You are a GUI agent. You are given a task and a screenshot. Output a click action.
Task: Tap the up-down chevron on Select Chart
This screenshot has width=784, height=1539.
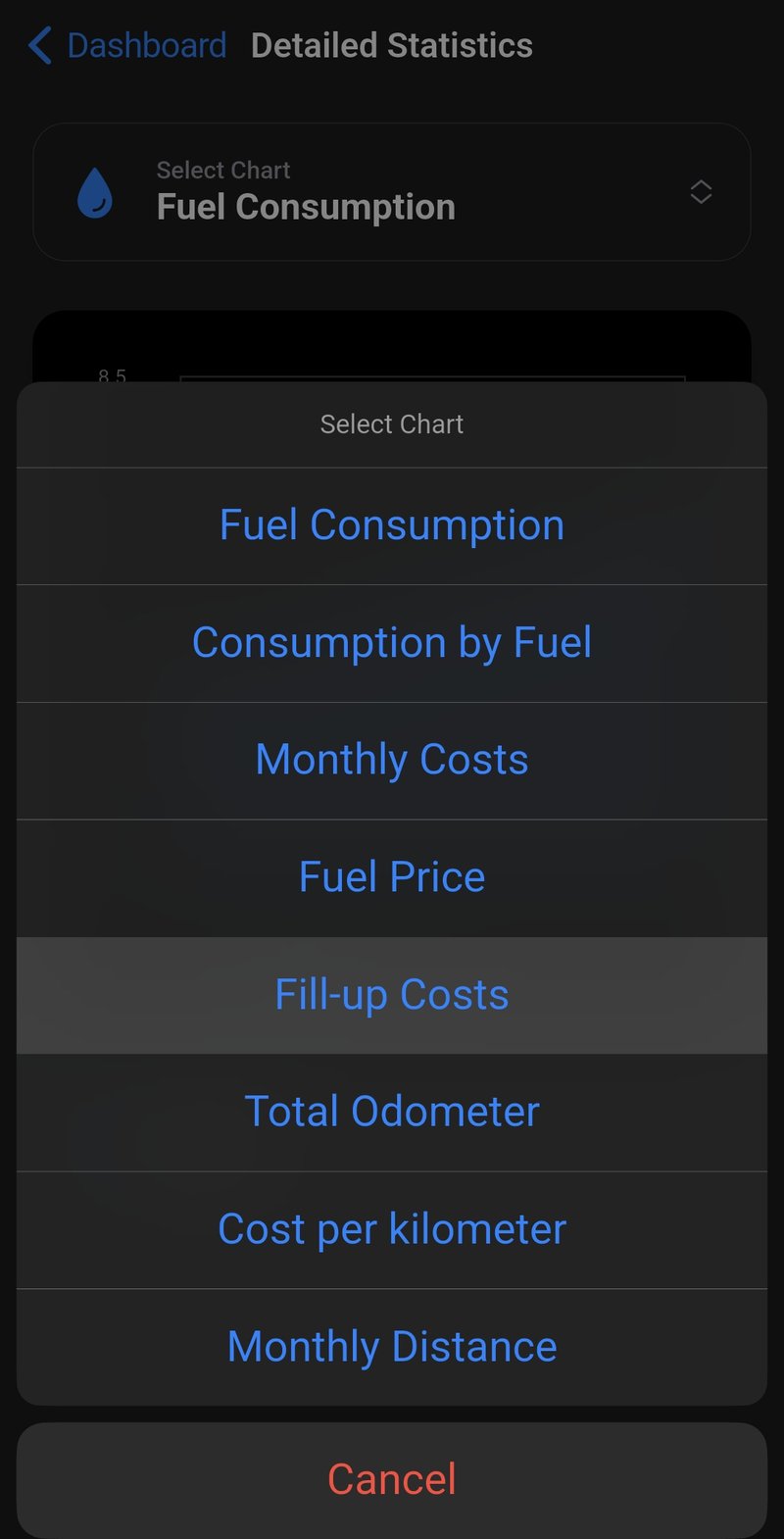701,192
